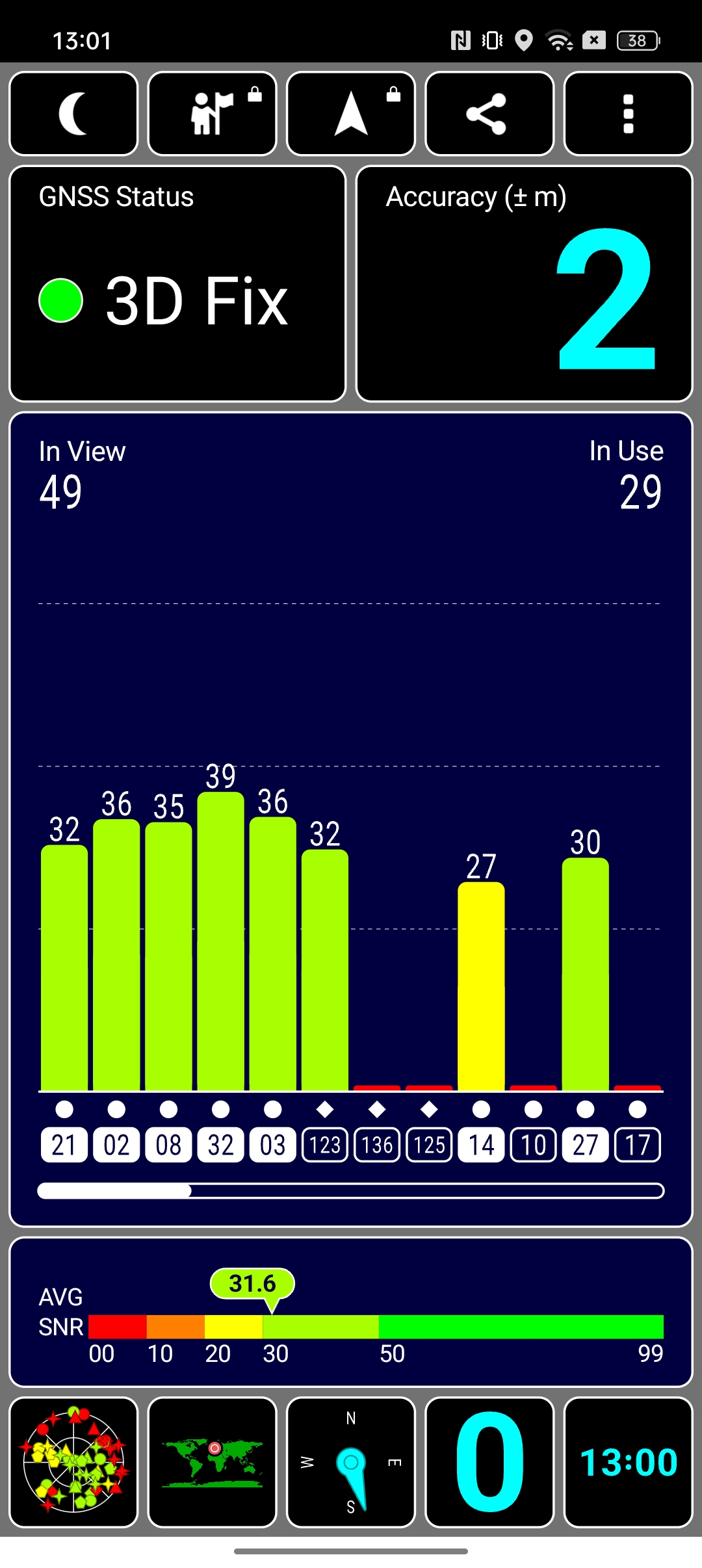Open the locked navigation arrow feature
Image resolution: width=702 pixels, height=1568 pixels.
coord(351,114)
